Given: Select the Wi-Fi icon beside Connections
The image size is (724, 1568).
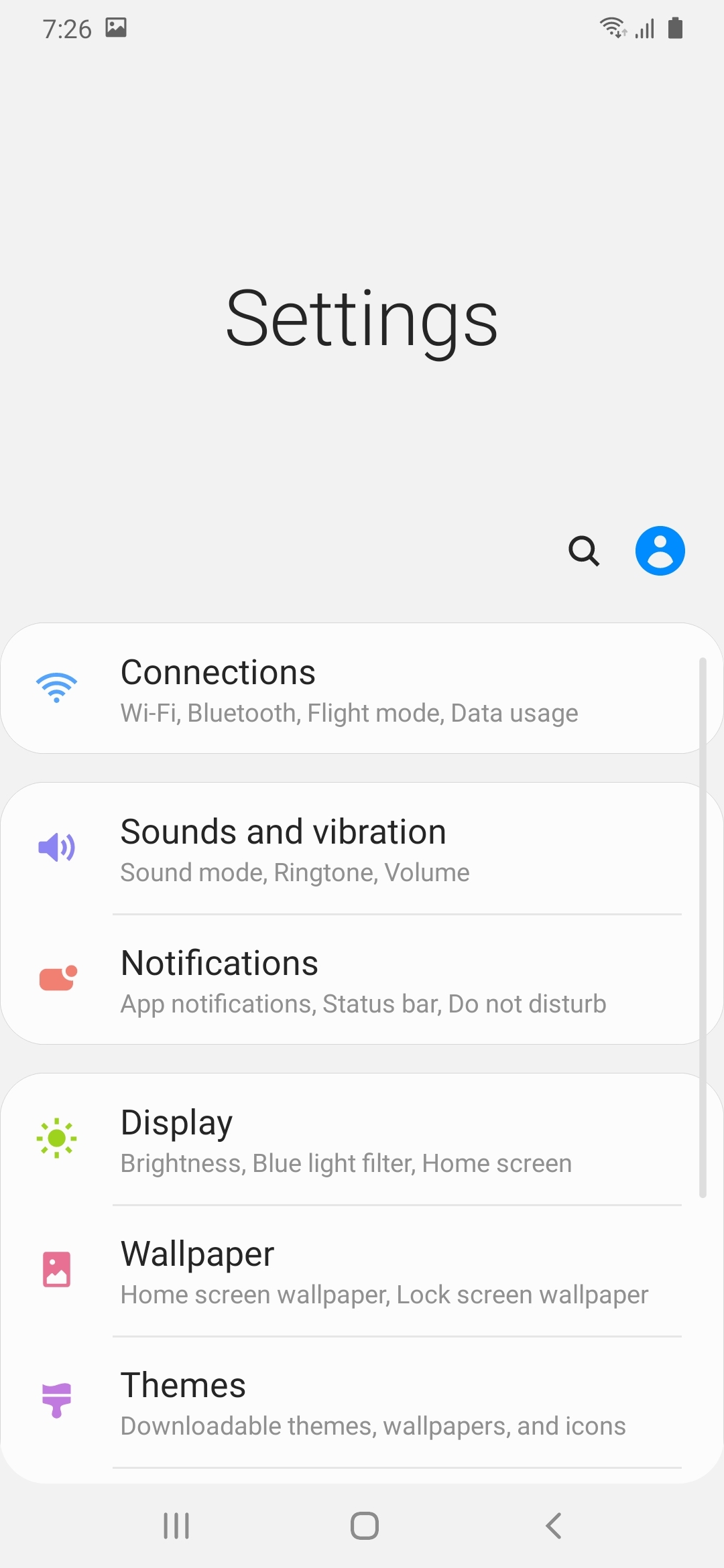Looking at the screenshot, I should [58, 687].
